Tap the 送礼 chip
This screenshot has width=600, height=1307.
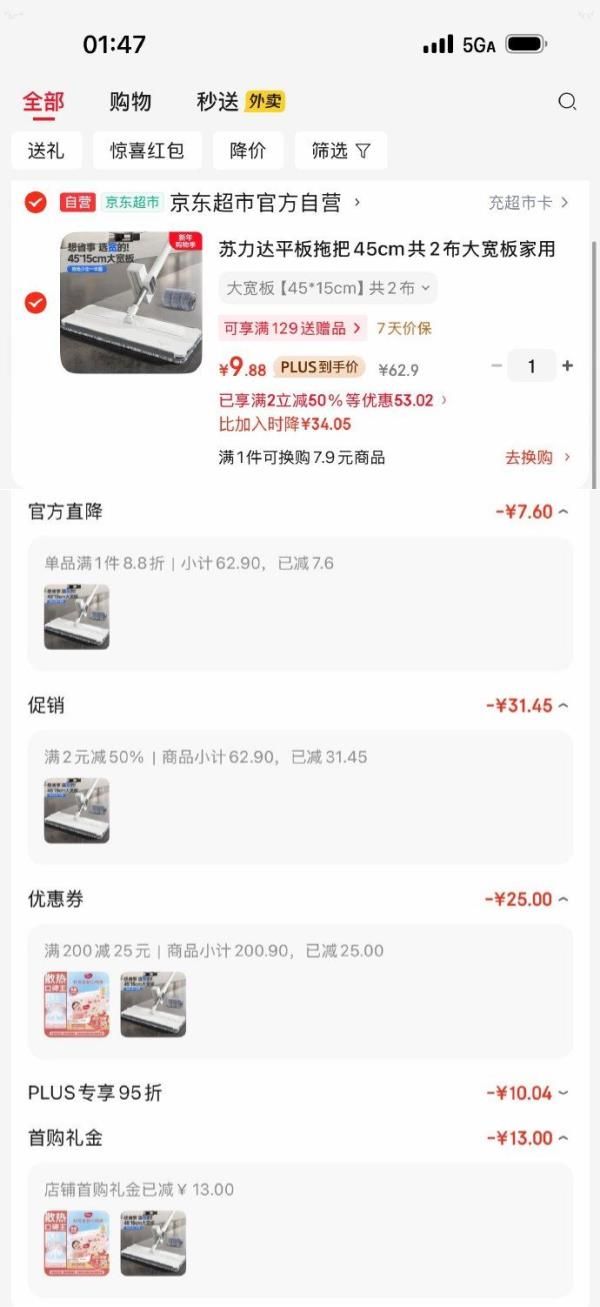coord(46,150)
